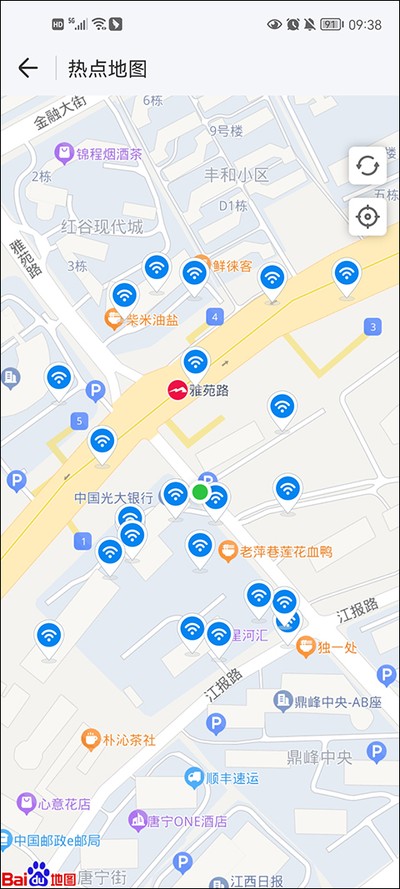The image size is (400, 889).
Task: Refresh the hotspot map
Action: pyautogui.click(x=368, y=166)
